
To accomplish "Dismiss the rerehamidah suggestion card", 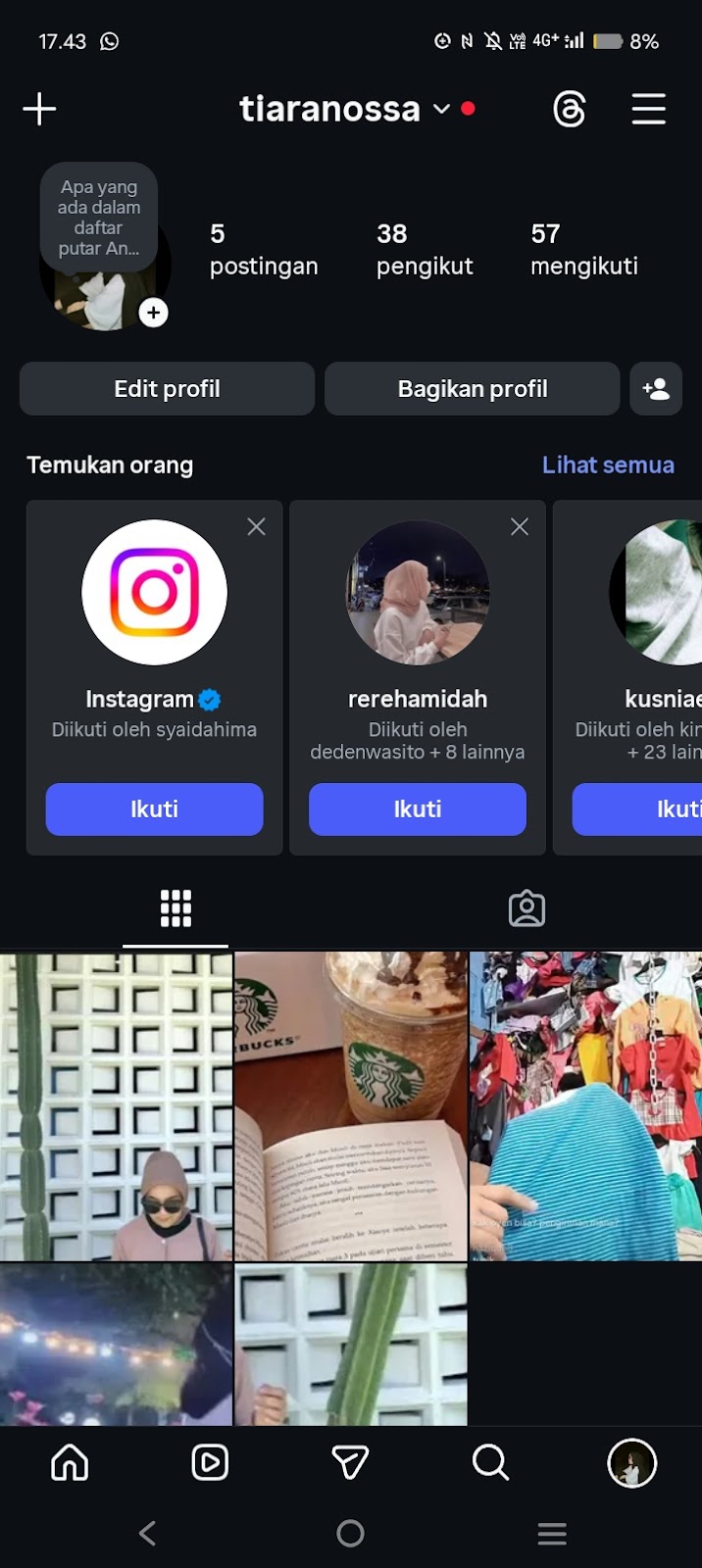I will click(x=520, y=527).
